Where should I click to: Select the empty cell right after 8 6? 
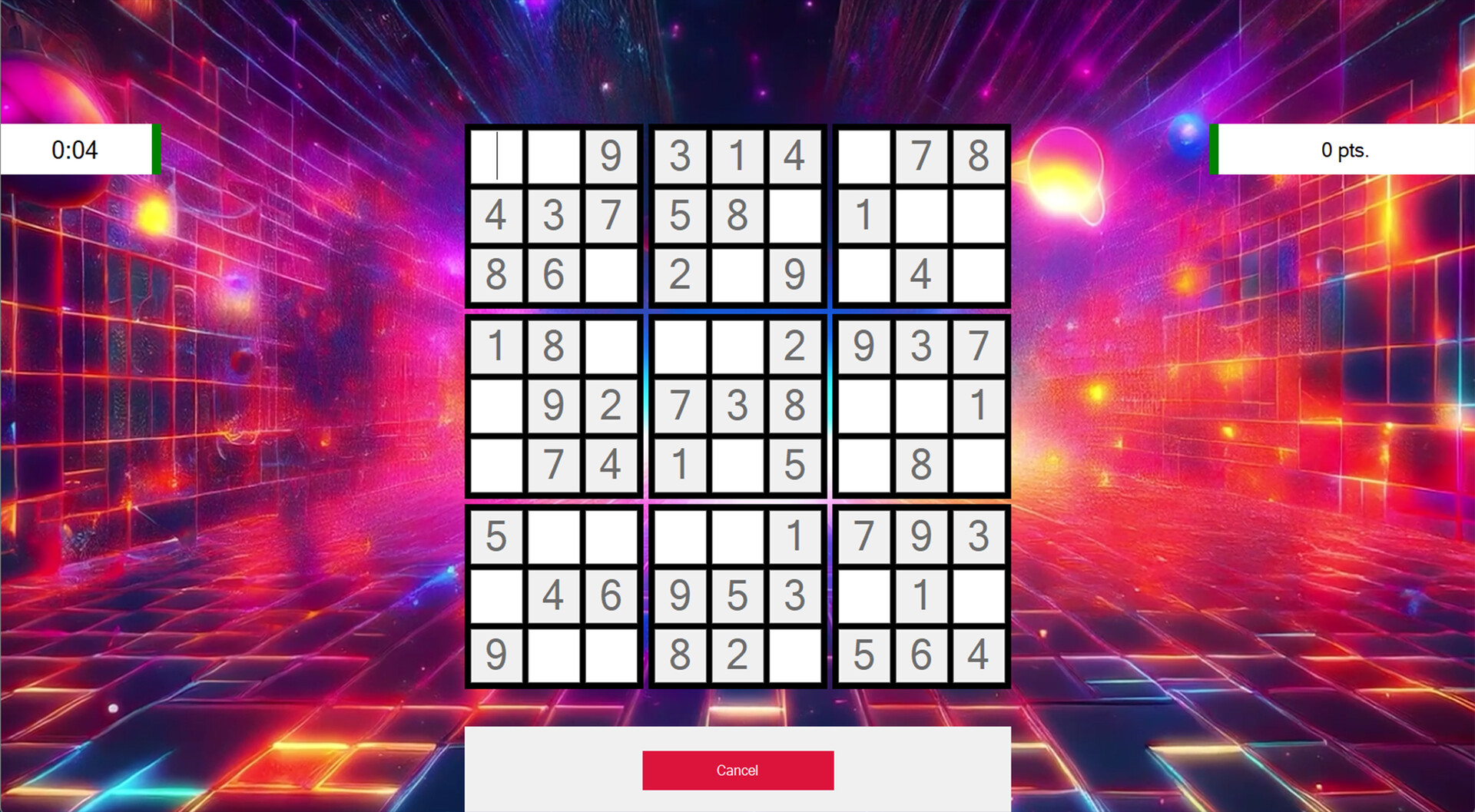(x=611, y=274)
